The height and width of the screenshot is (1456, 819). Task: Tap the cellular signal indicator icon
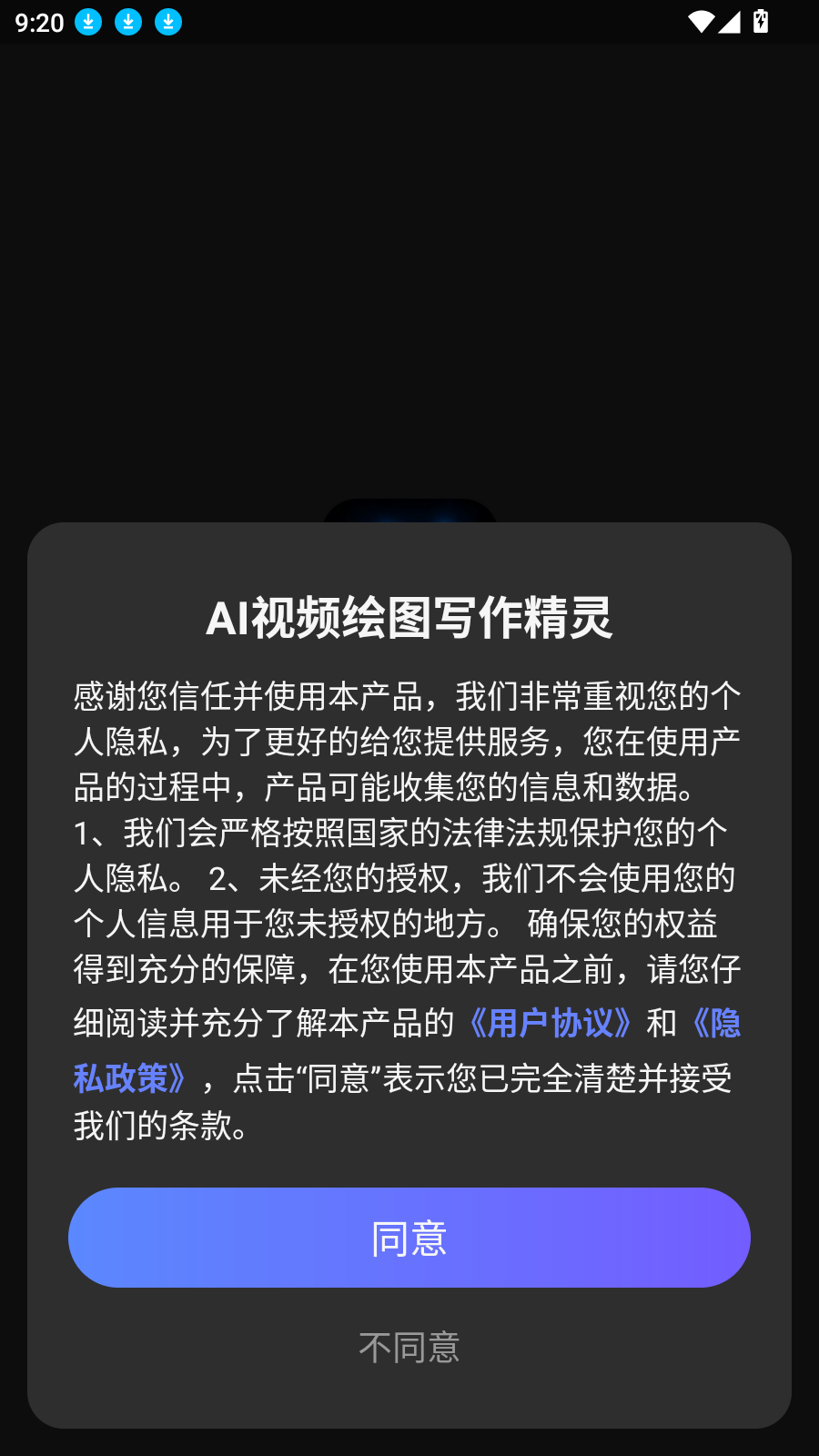(731, 21)
